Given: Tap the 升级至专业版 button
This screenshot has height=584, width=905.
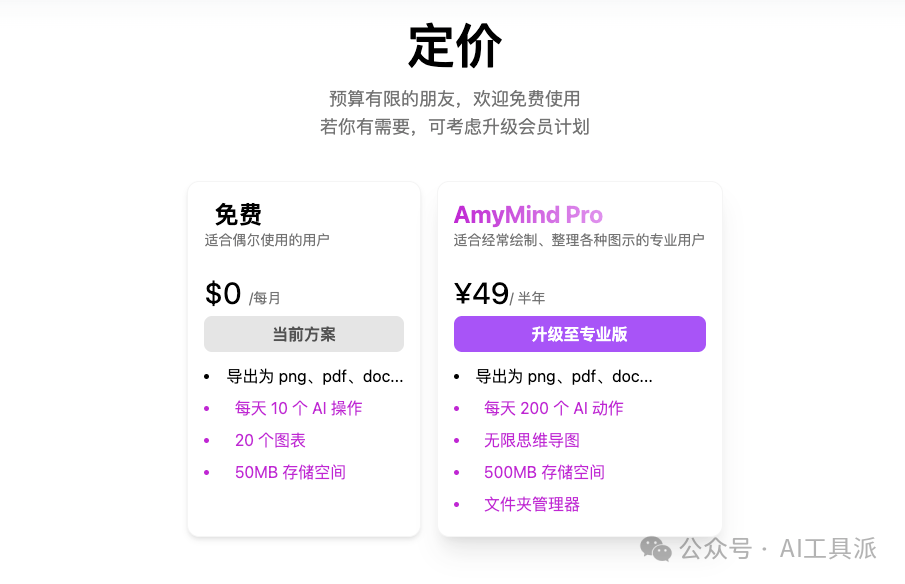Looking at the screenshot, I should [x=579, y=334].
